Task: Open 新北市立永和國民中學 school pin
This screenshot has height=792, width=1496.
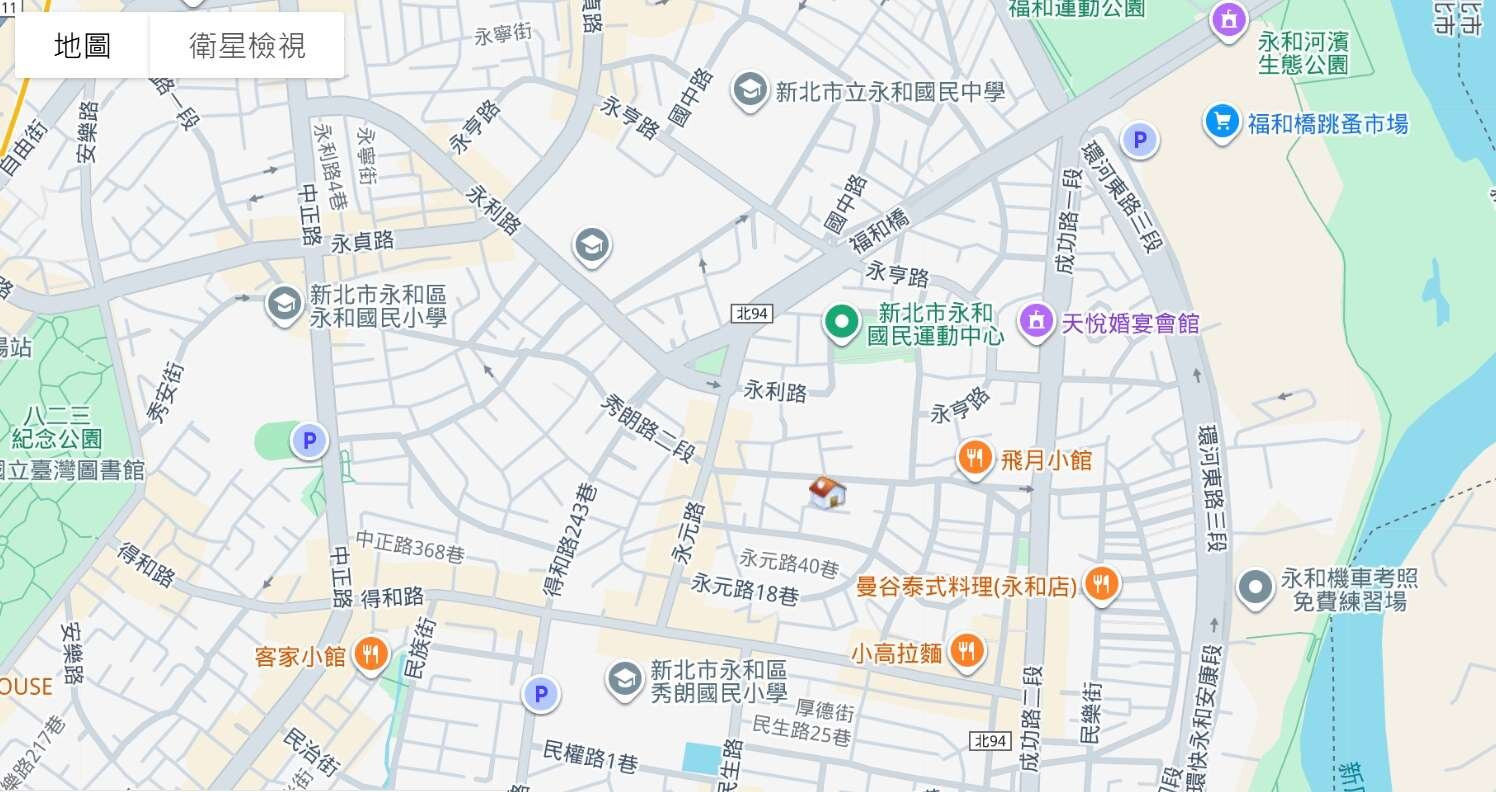Action: pos(749,90)
